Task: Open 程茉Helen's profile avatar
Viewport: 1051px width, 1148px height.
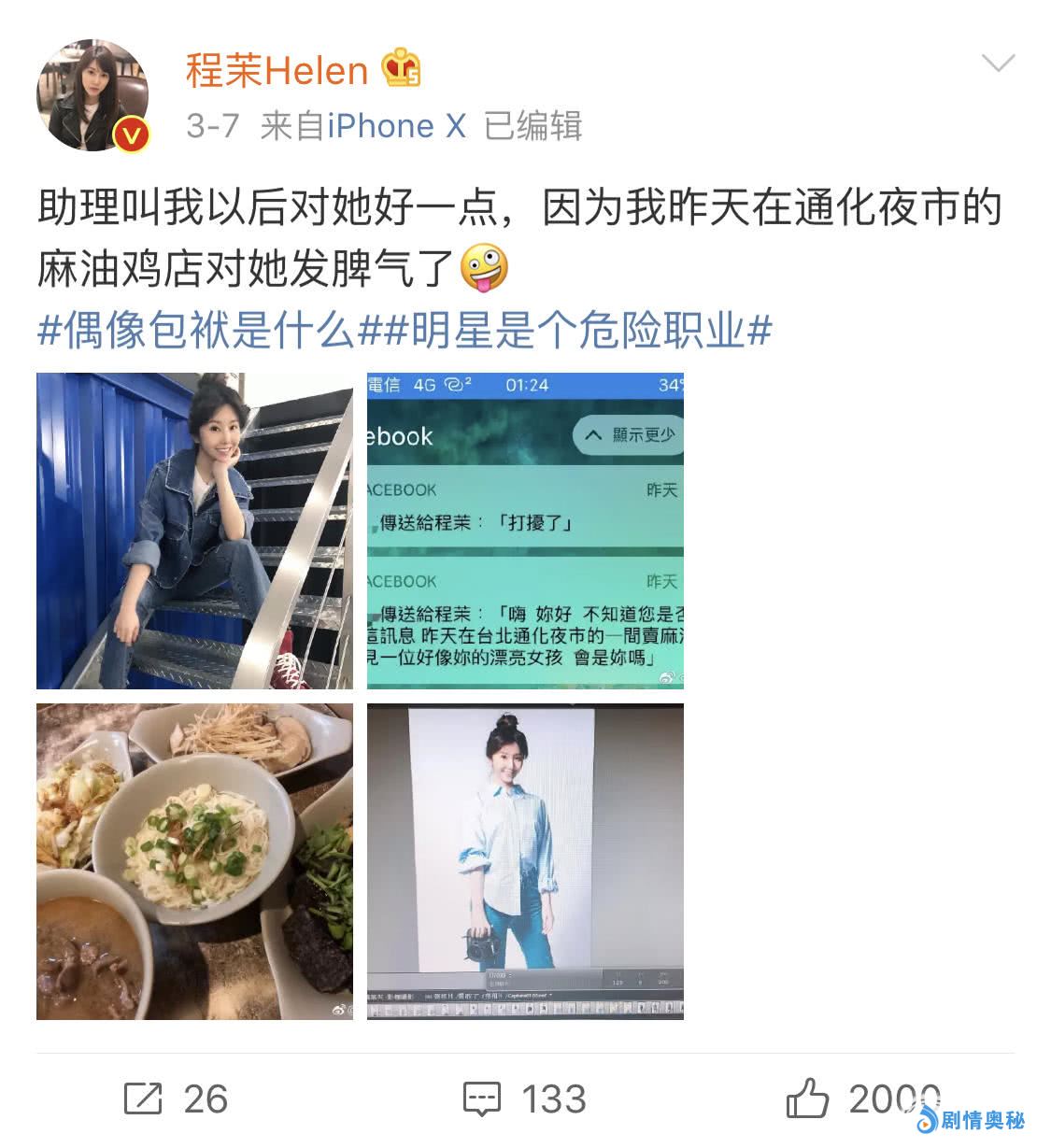Action: (x=92, y=94)
